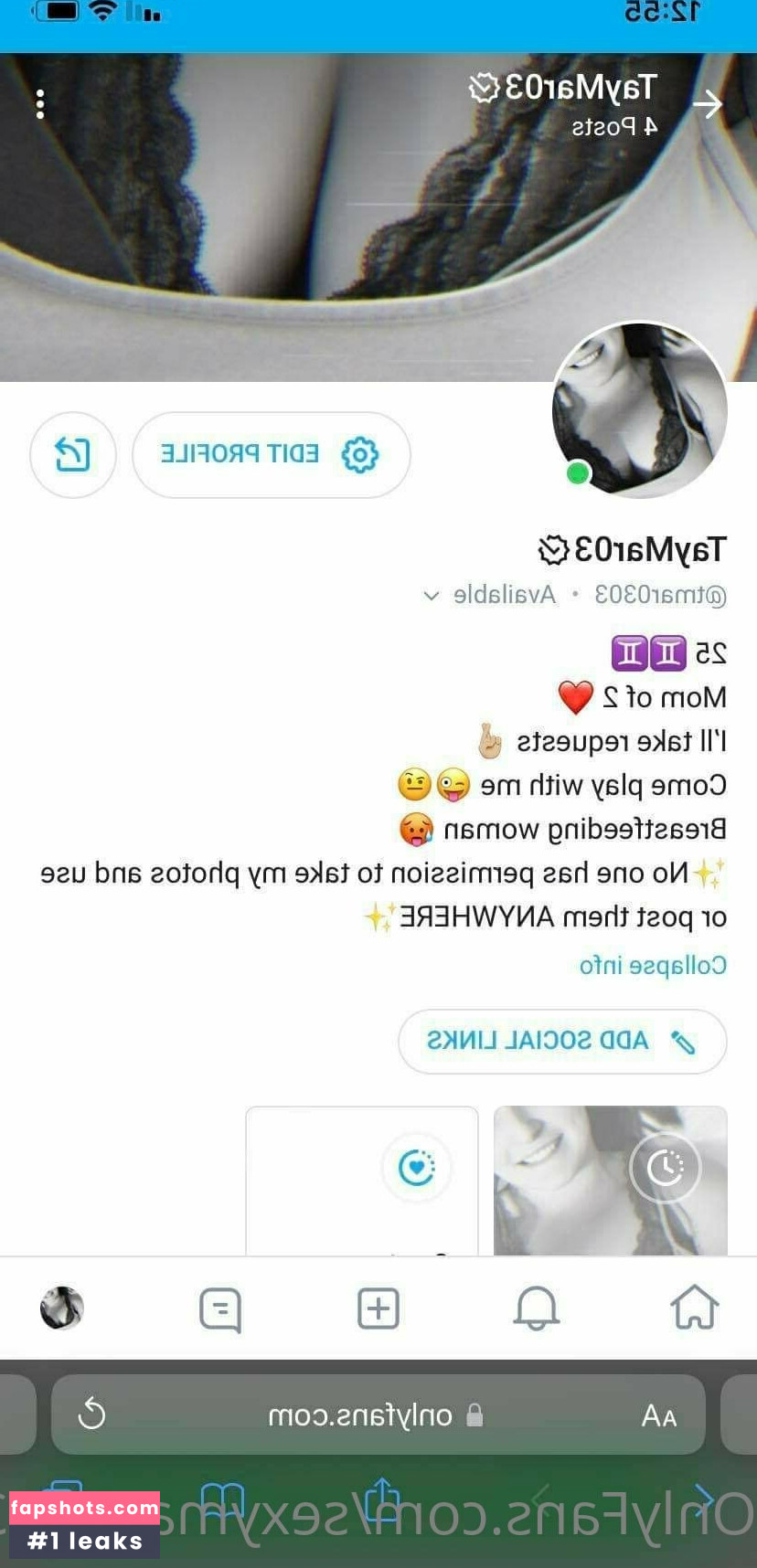Add social links to the profile
This screenshot has width=757, height=1568.
point(561,1041)
